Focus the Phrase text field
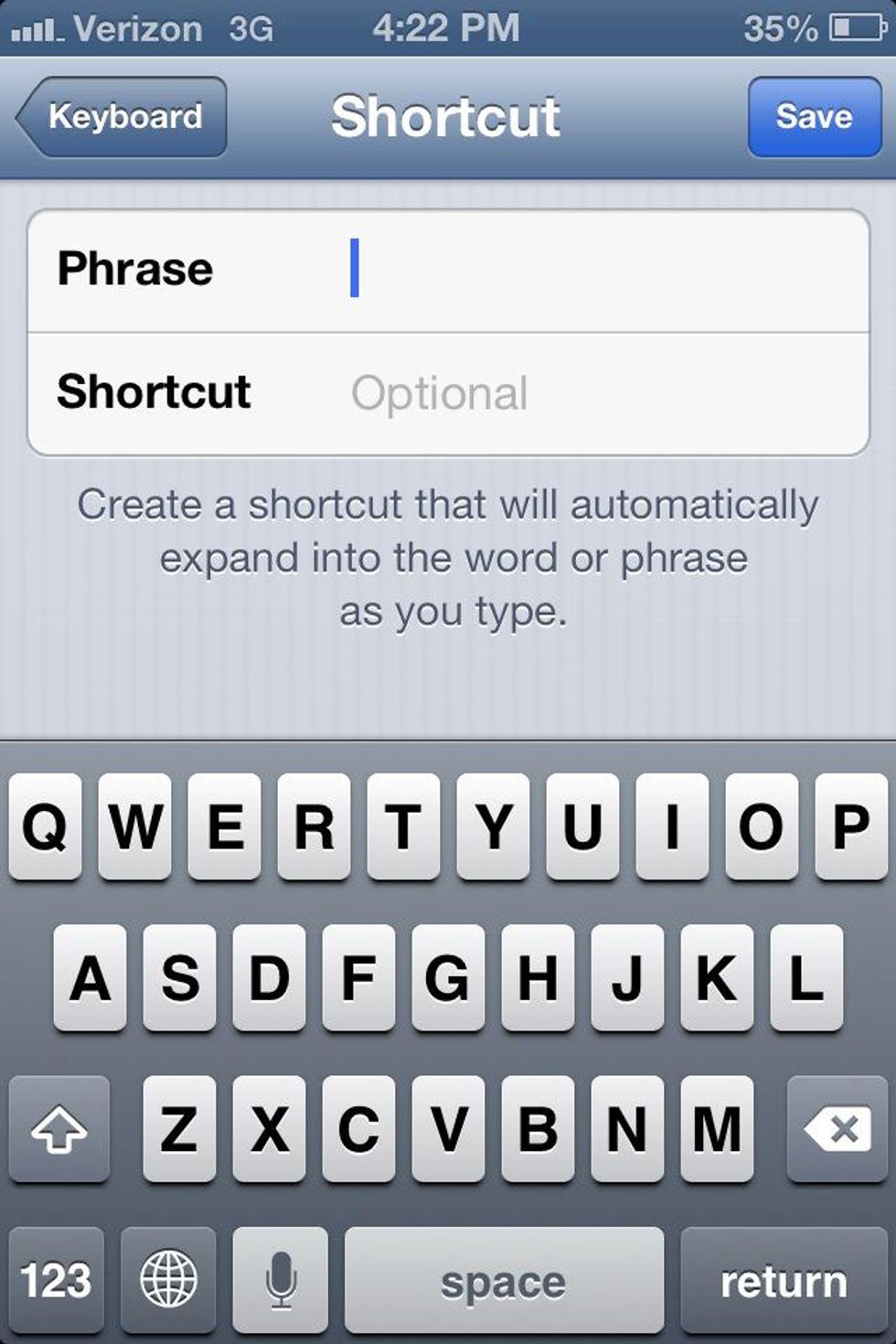Screen dimensions: 896x1344 [603, 269]
